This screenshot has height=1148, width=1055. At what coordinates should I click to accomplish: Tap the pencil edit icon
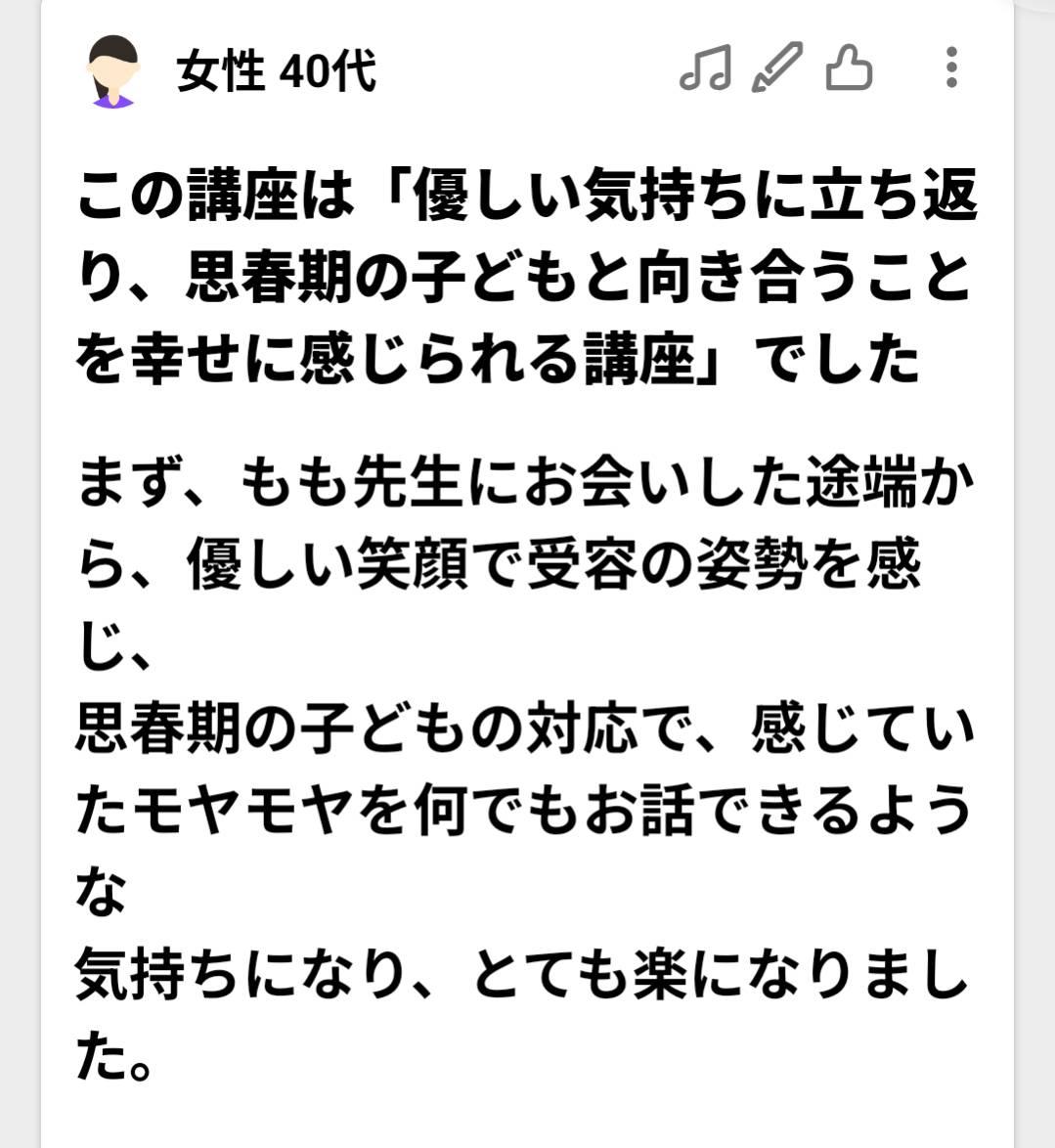[776, 68]
